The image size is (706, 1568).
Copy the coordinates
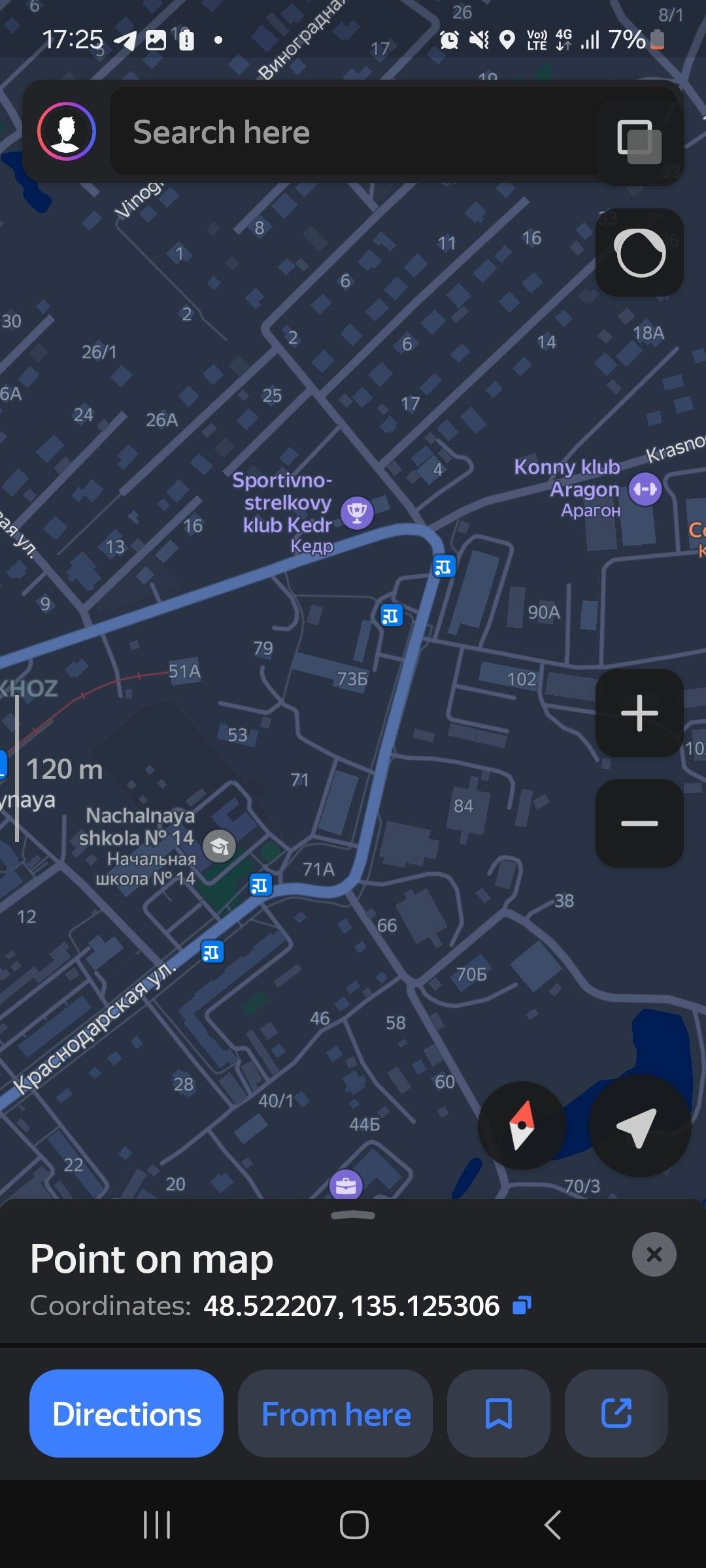522,1305
